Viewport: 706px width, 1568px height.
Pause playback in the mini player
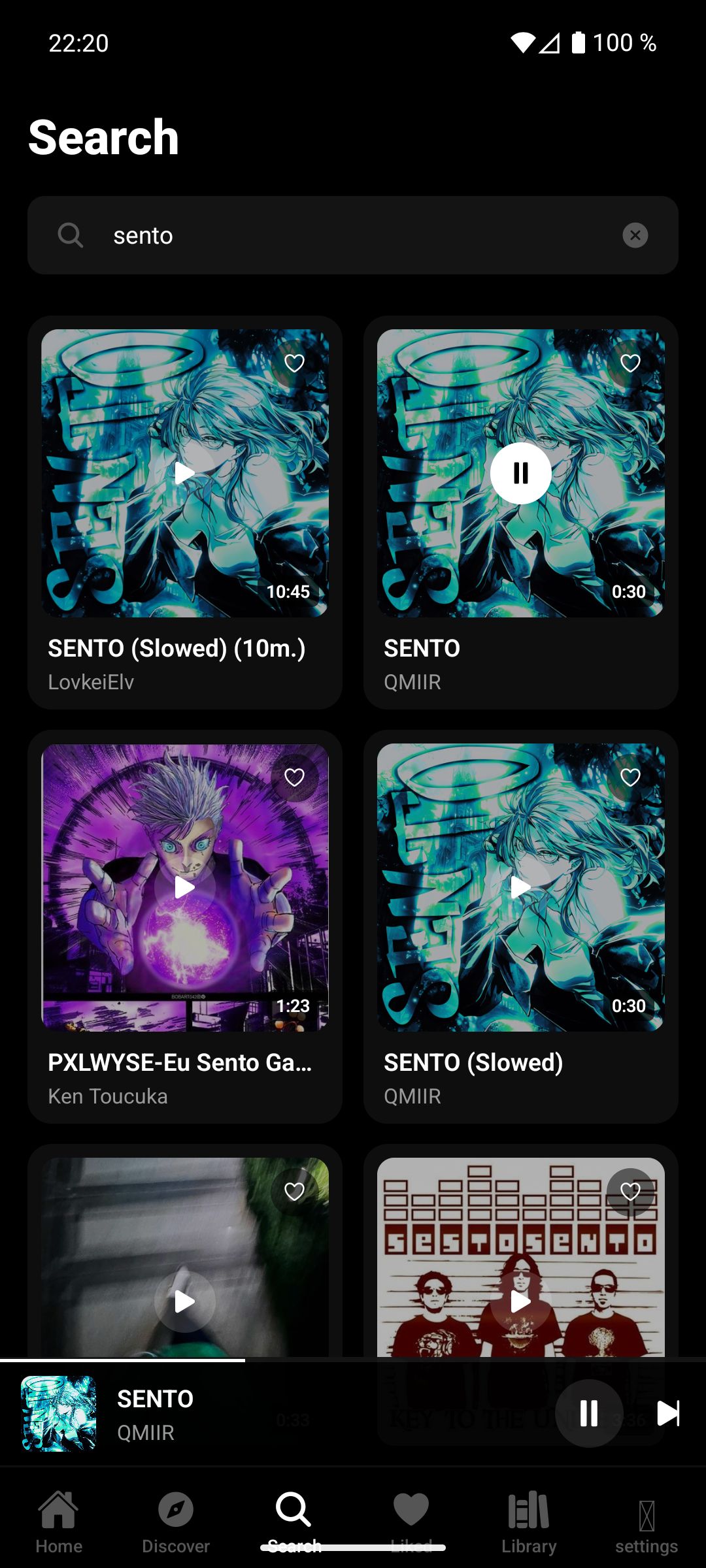click(x=588, y=1413)
